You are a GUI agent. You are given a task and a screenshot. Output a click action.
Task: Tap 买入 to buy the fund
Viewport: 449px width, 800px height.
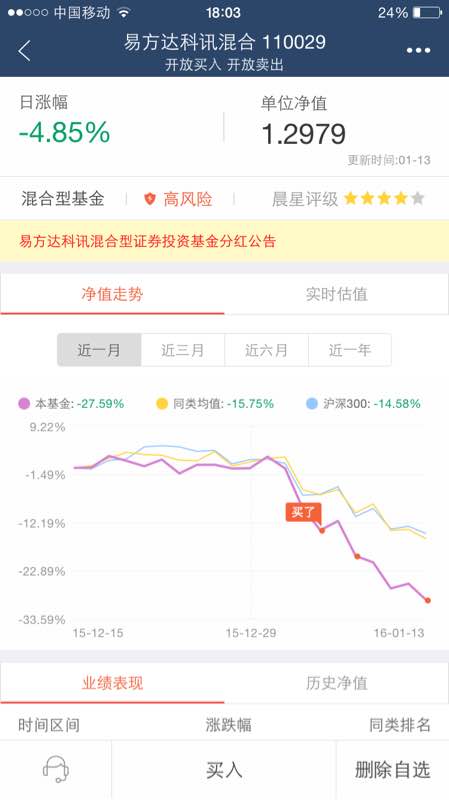223,770
